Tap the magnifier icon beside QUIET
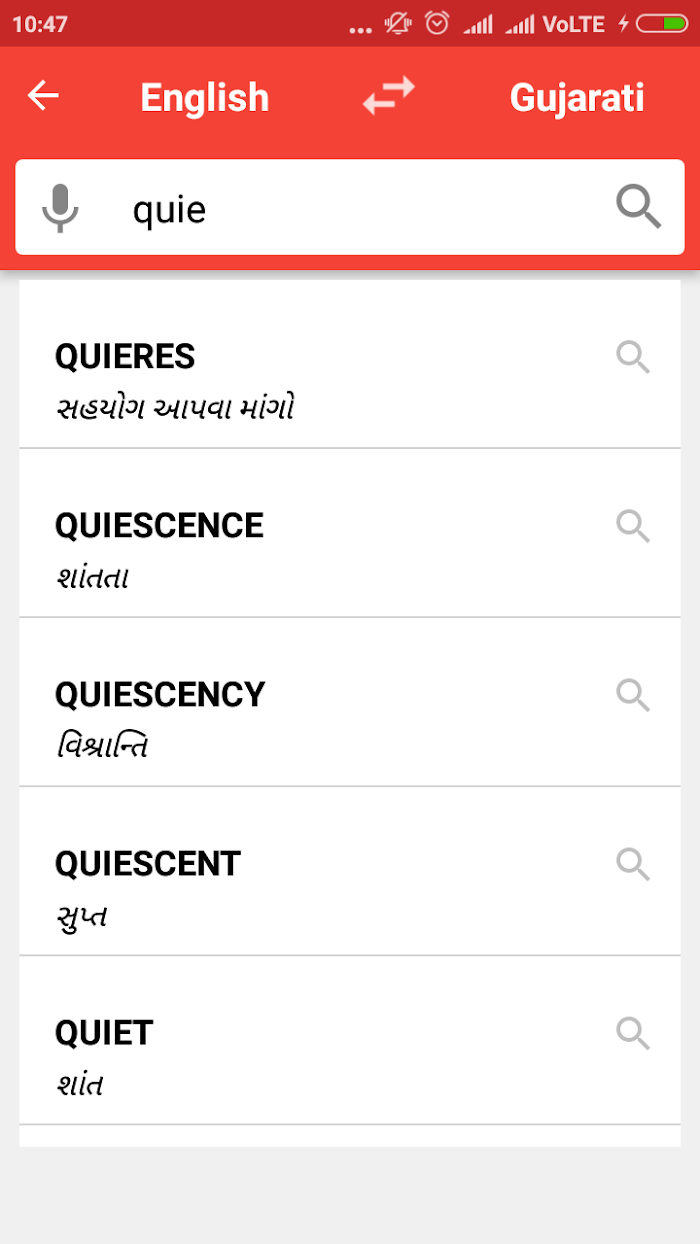This screenshot has height=1244, width=700. pos(633,1033)
